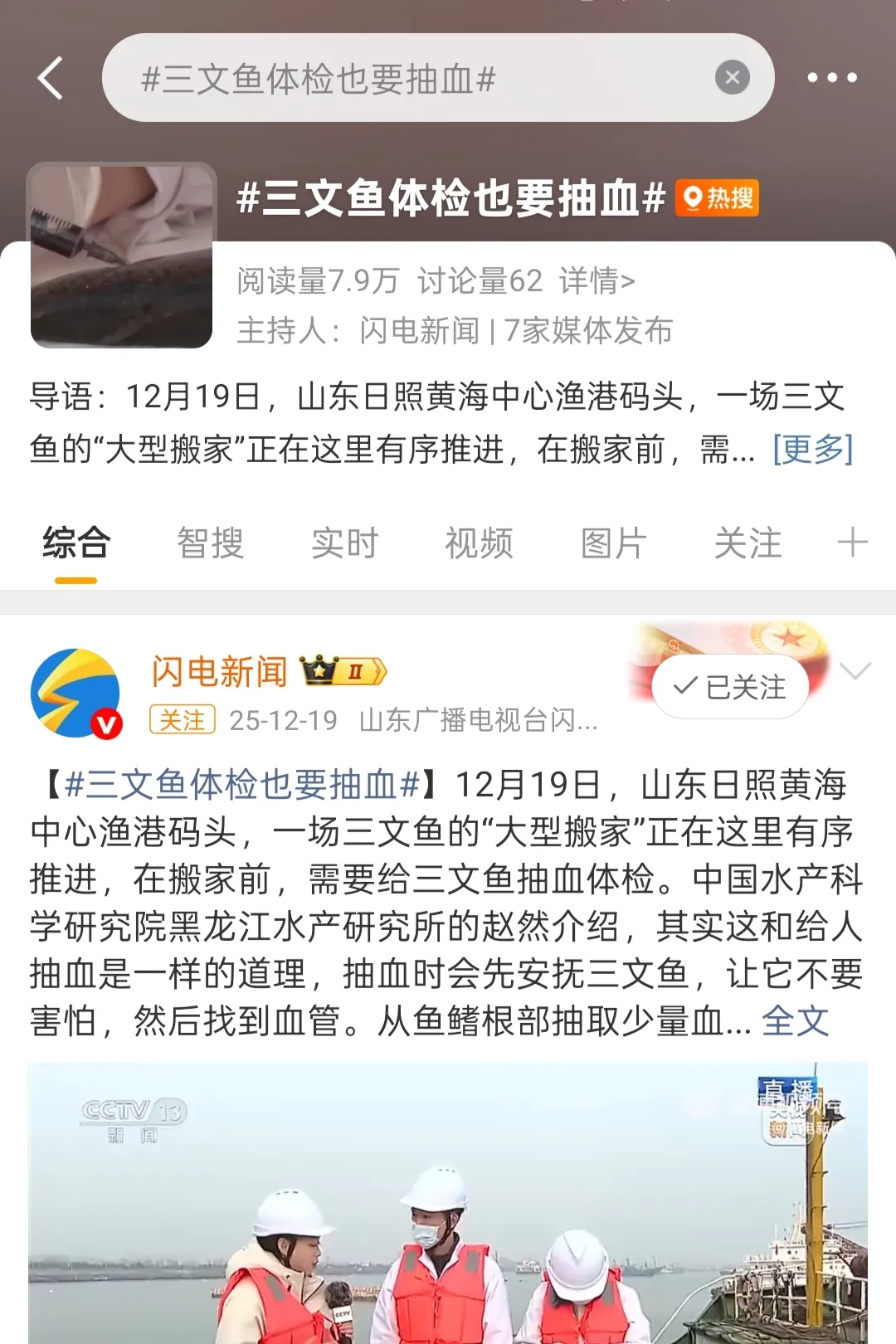Click the 关注 label under the username
Image resolution: width=896 pixels, height=1344 pixels.
(x=184, y=721)
